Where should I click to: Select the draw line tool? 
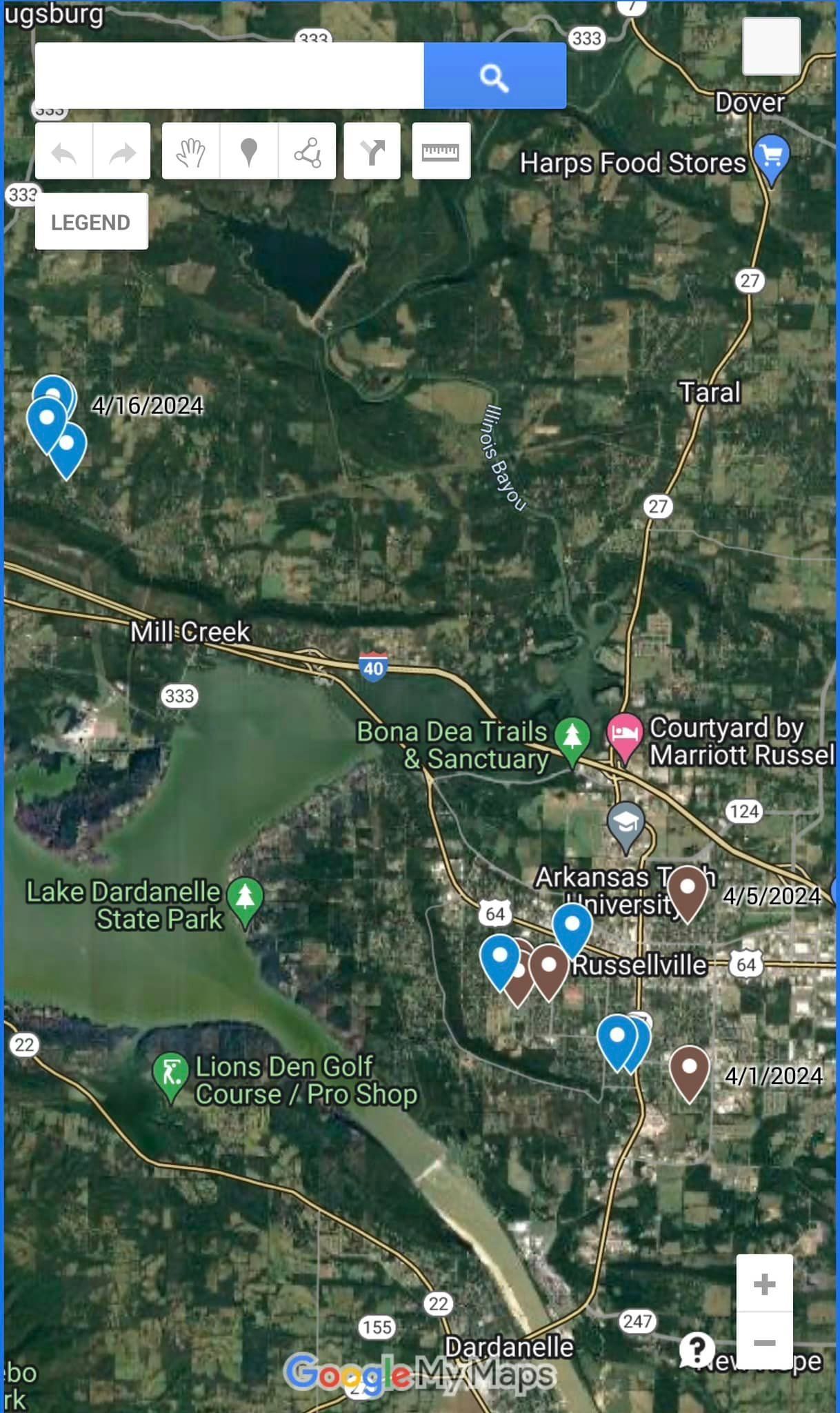pos(308,152)
